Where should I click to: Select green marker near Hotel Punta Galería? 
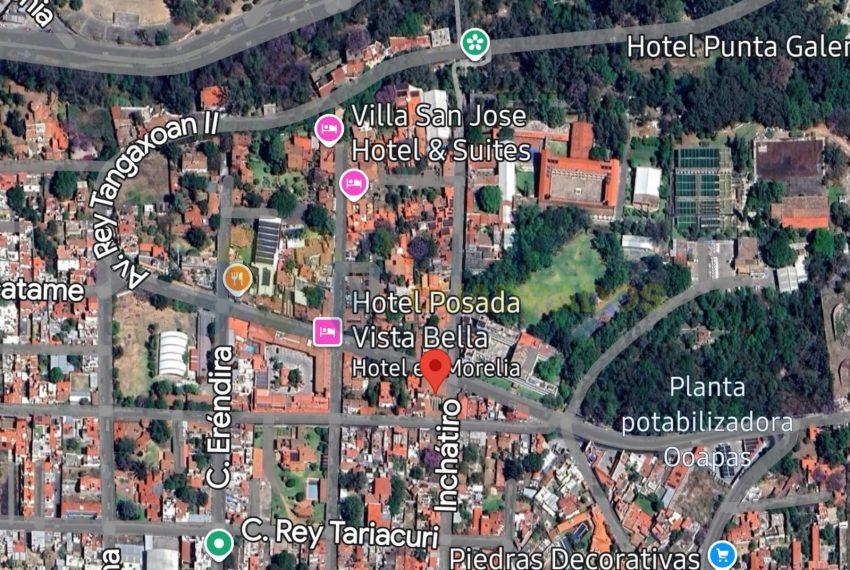[x=475, y=43]
